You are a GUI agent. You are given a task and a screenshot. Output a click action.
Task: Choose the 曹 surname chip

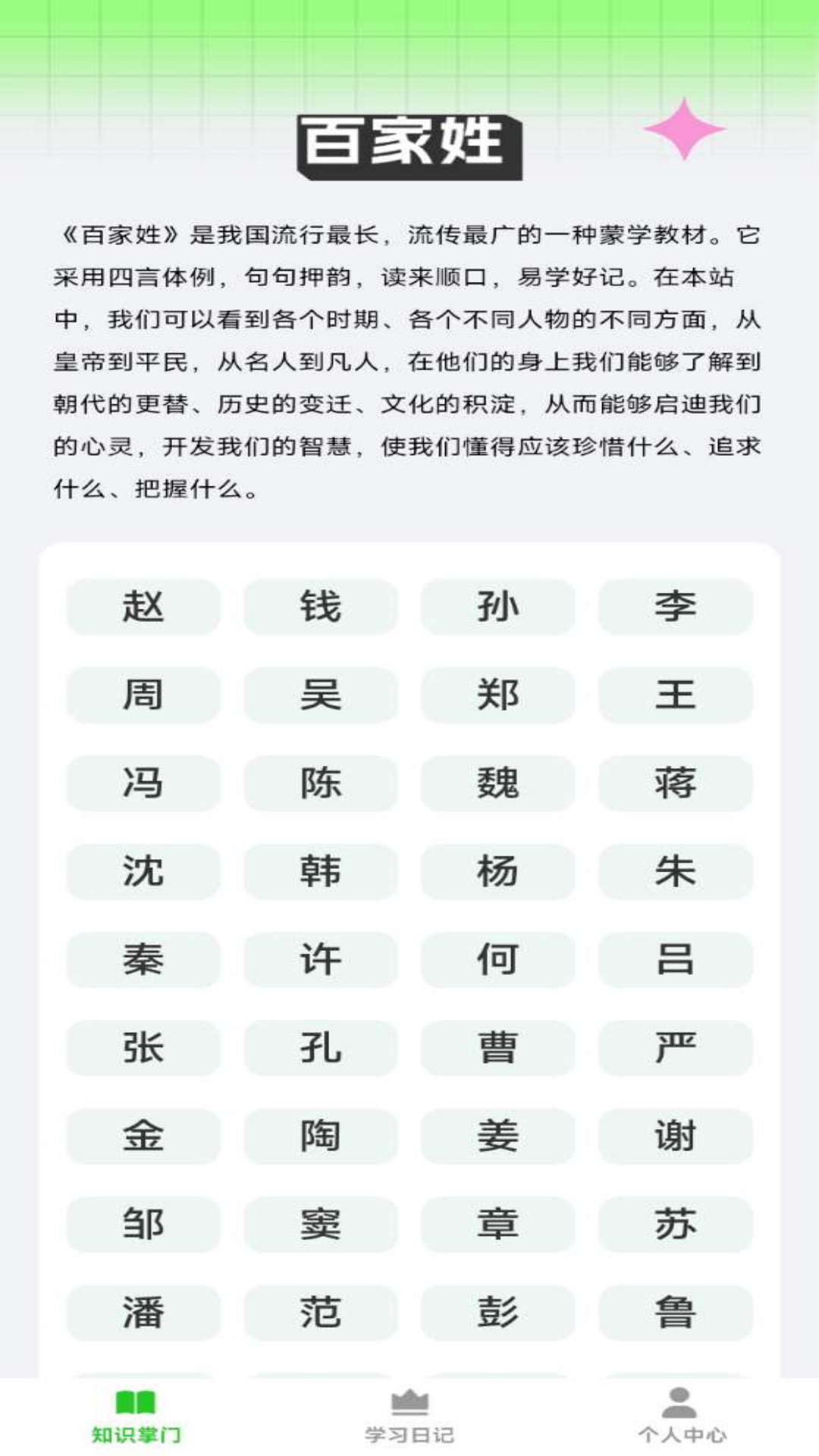(498, 1048)
